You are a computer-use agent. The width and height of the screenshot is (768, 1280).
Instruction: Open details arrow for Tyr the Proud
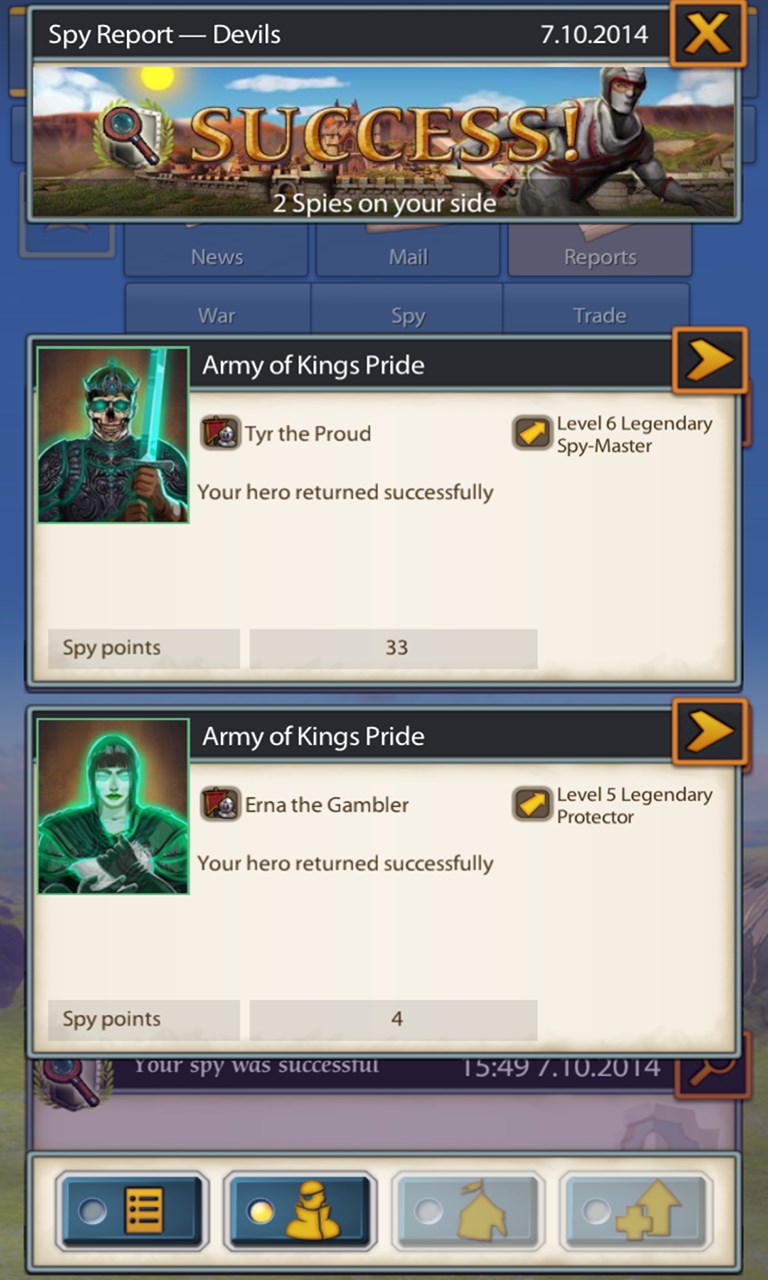click(709, 360)
